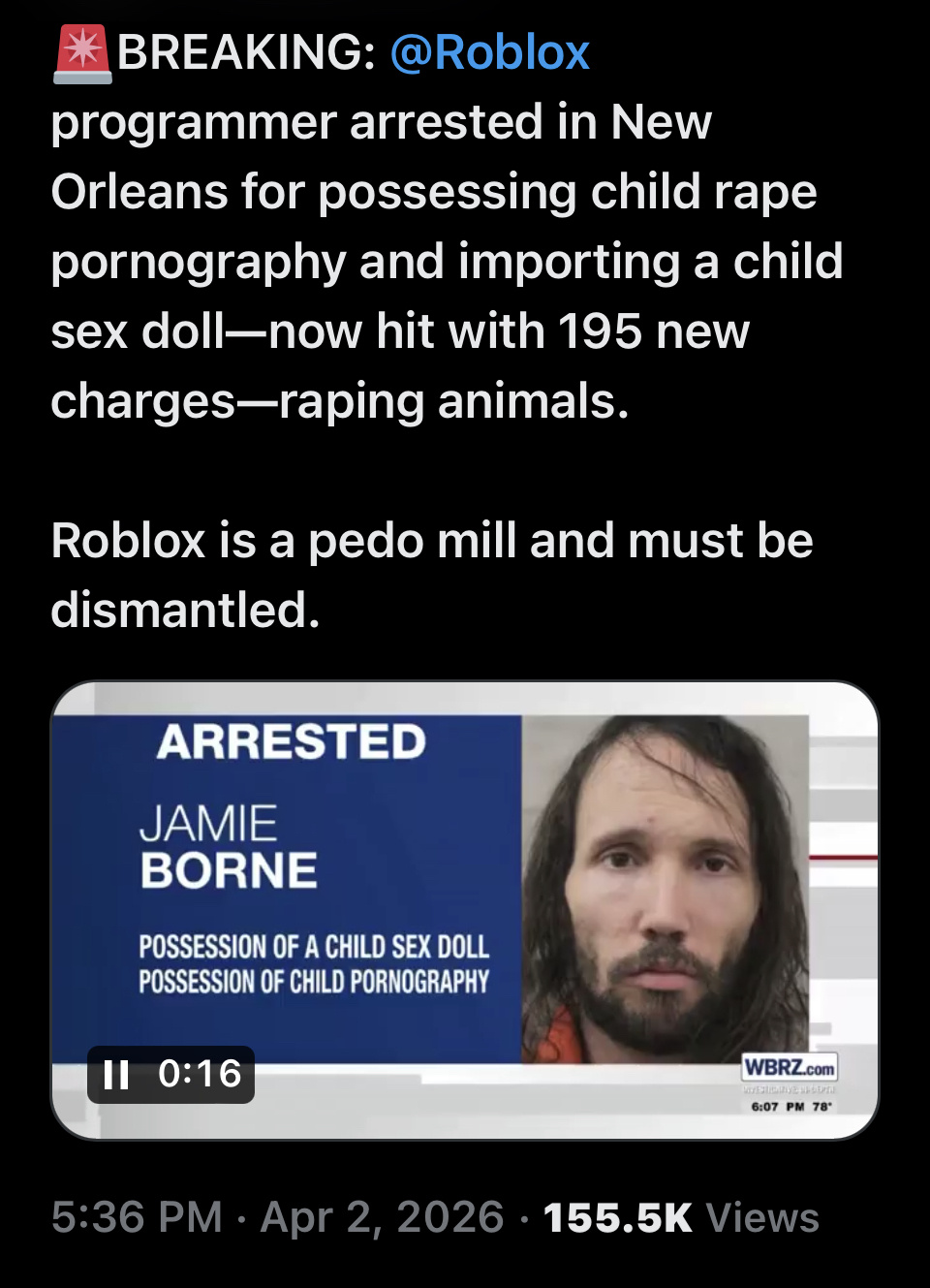The height and width of the screenshot is (1288, 930).
Task: Open the 155.5K Views analytics
Action: [x=680, y=1217]
